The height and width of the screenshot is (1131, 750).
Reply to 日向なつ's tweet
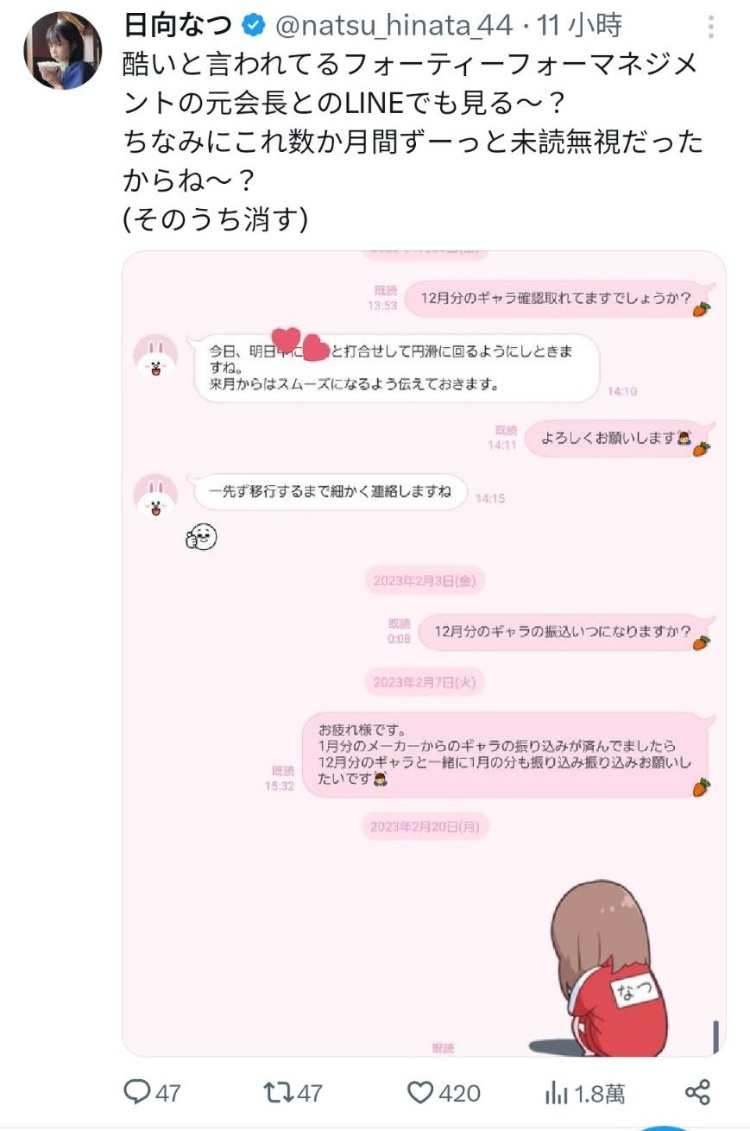pyautogui.click(x=137, y=1092)
